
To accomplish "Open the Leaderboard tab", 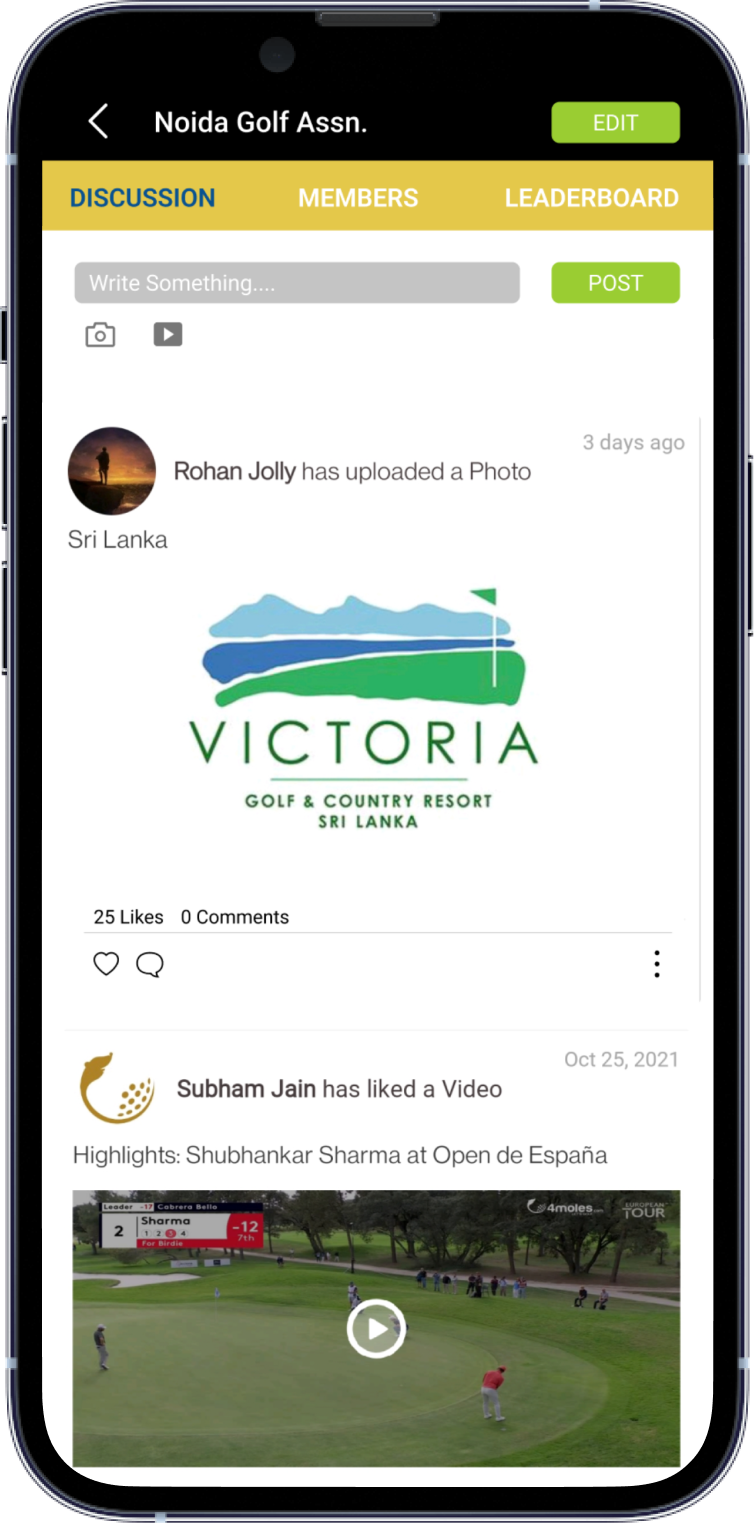I will [591, 198].
